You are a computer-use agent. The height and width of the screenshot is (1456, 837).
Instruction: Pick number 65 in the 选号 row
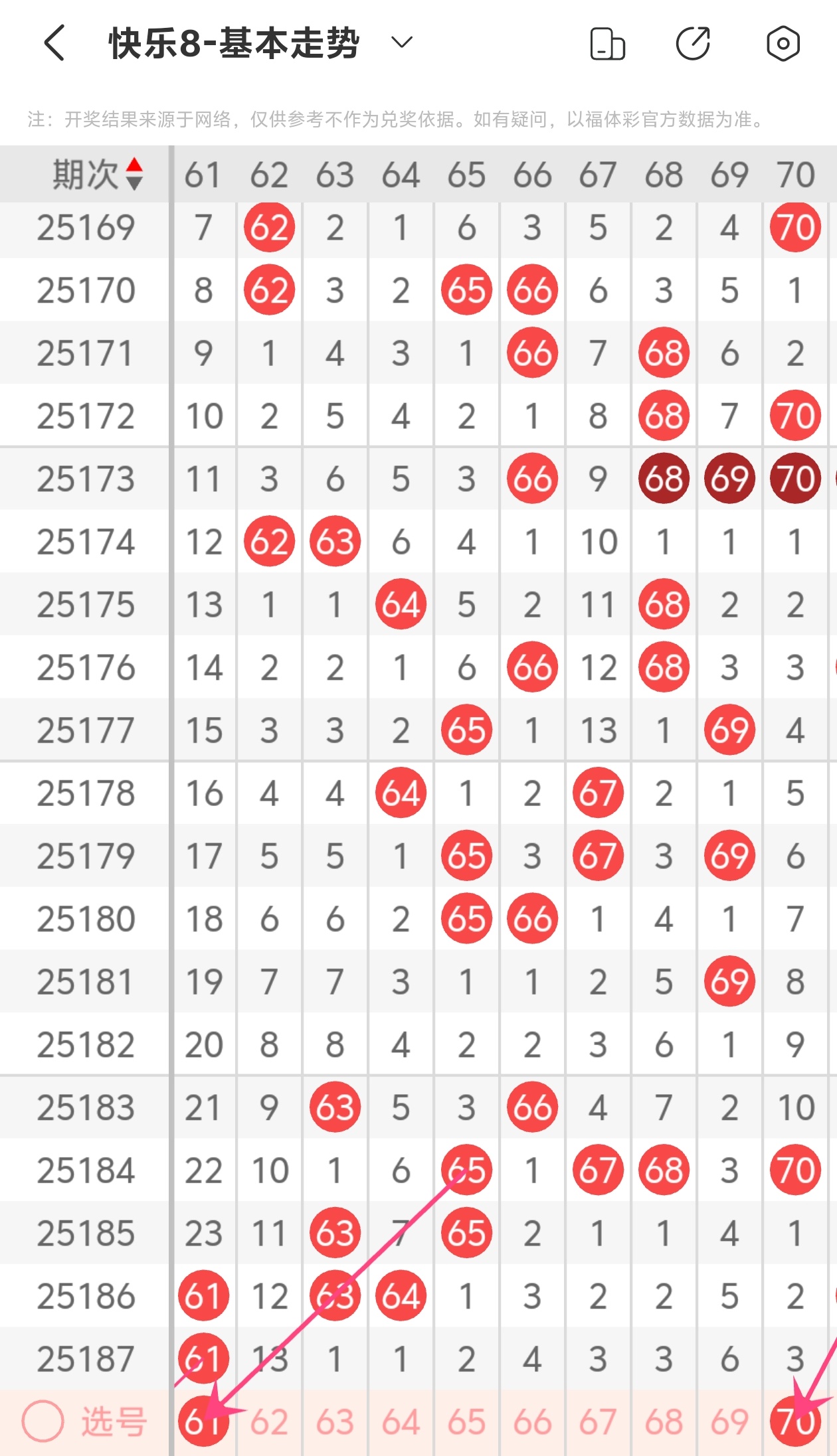466,1422
